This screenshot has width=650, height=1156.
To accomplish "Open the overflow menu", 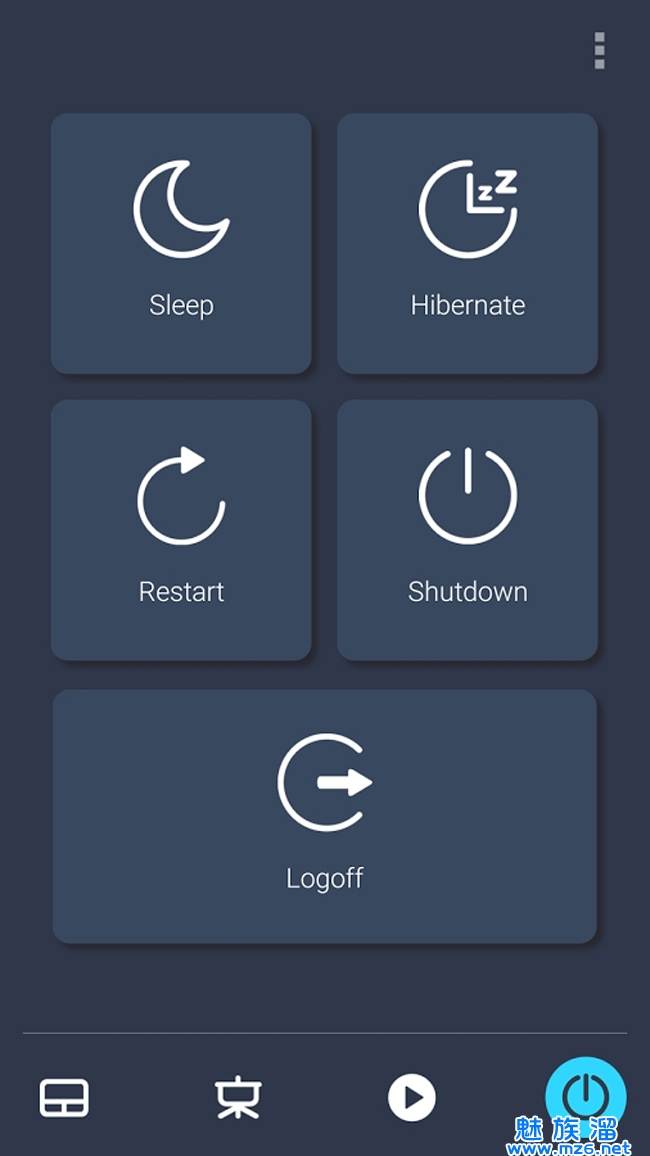I will click(x=599, y=51).
